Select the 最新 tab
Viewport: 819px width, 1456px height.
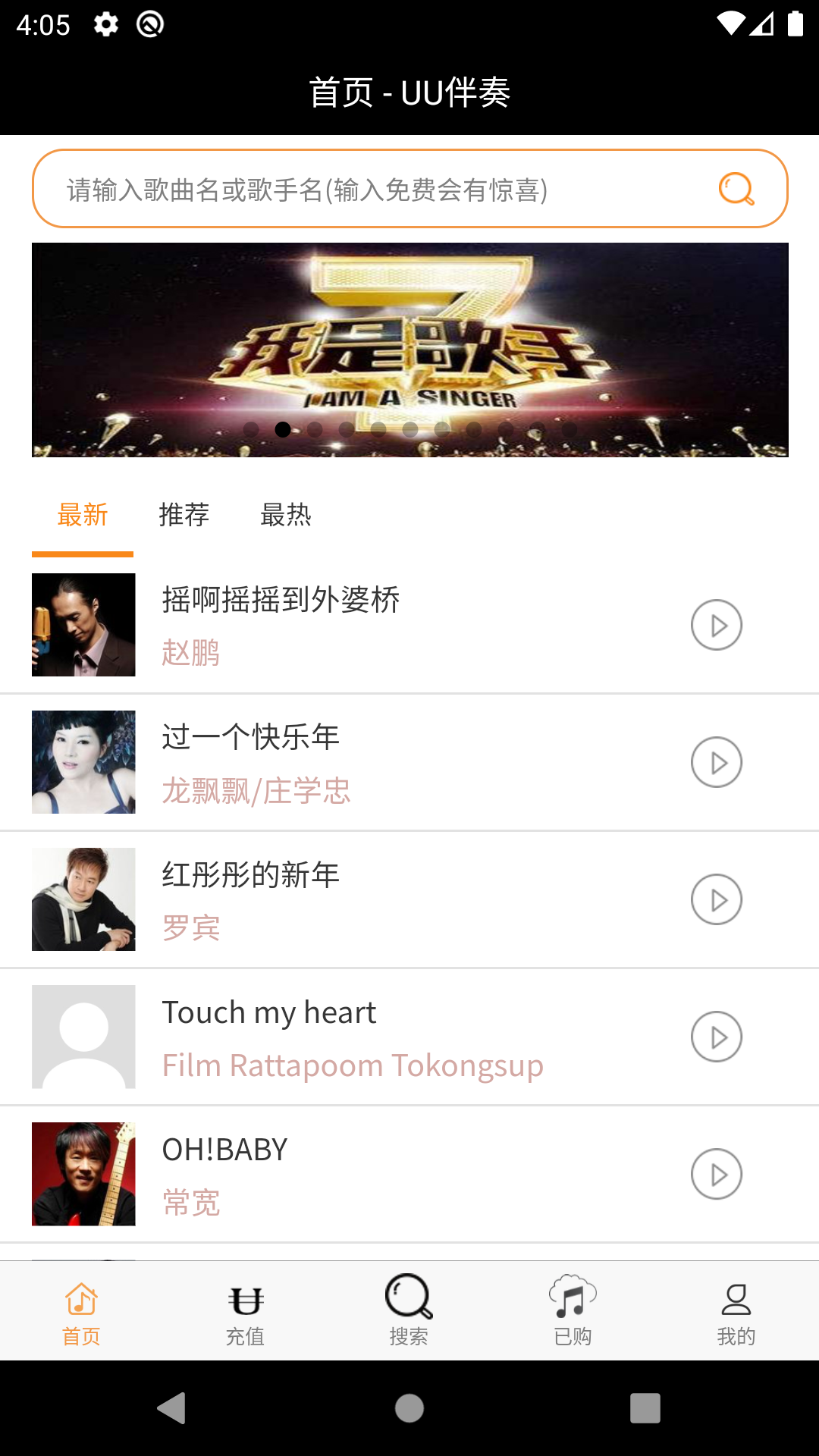(83, 516)
